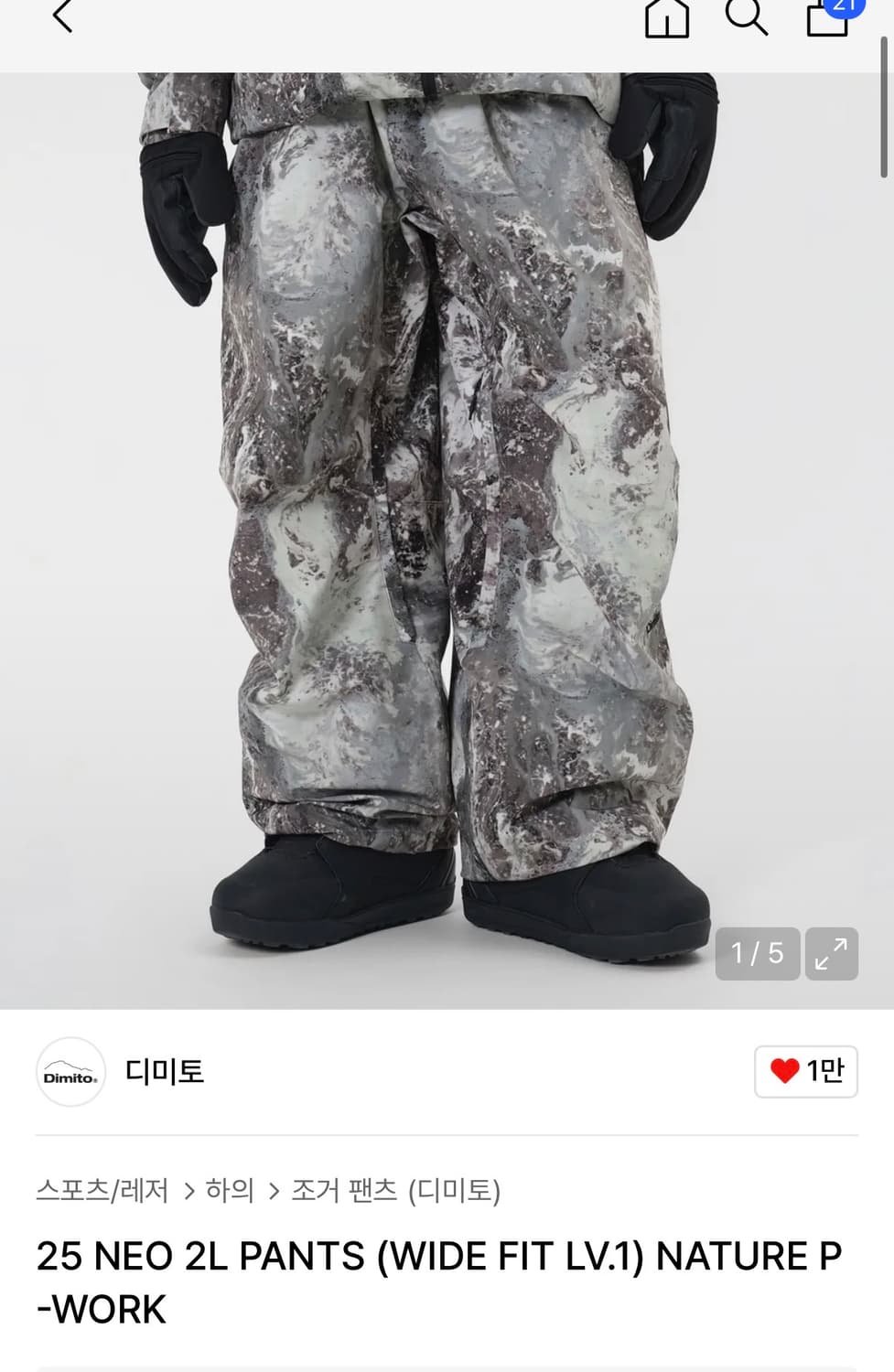Expand the product photo to fullscreen
894x1372 pixels.
click(x=831, y=954)
